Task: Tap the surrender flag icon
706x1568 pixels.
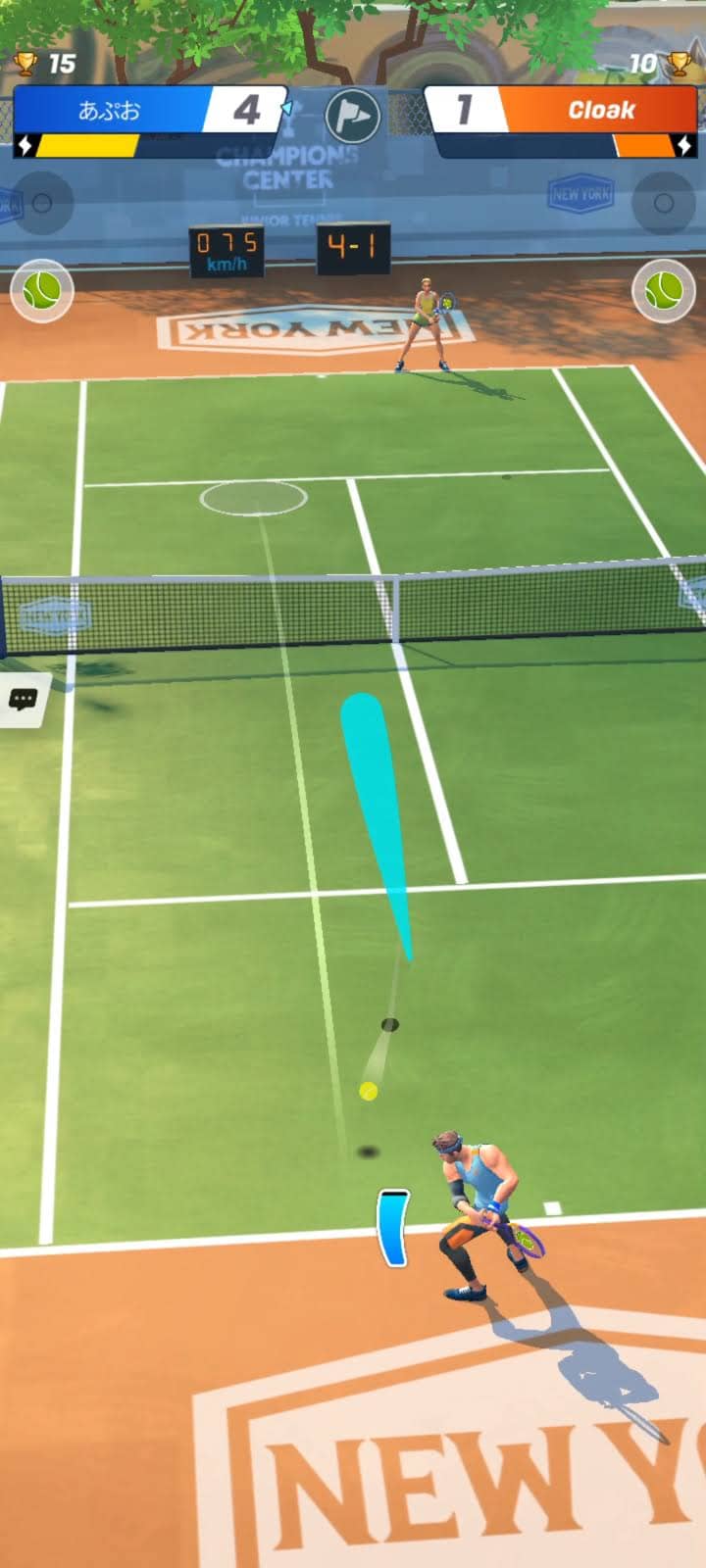Action: [353, 116]
